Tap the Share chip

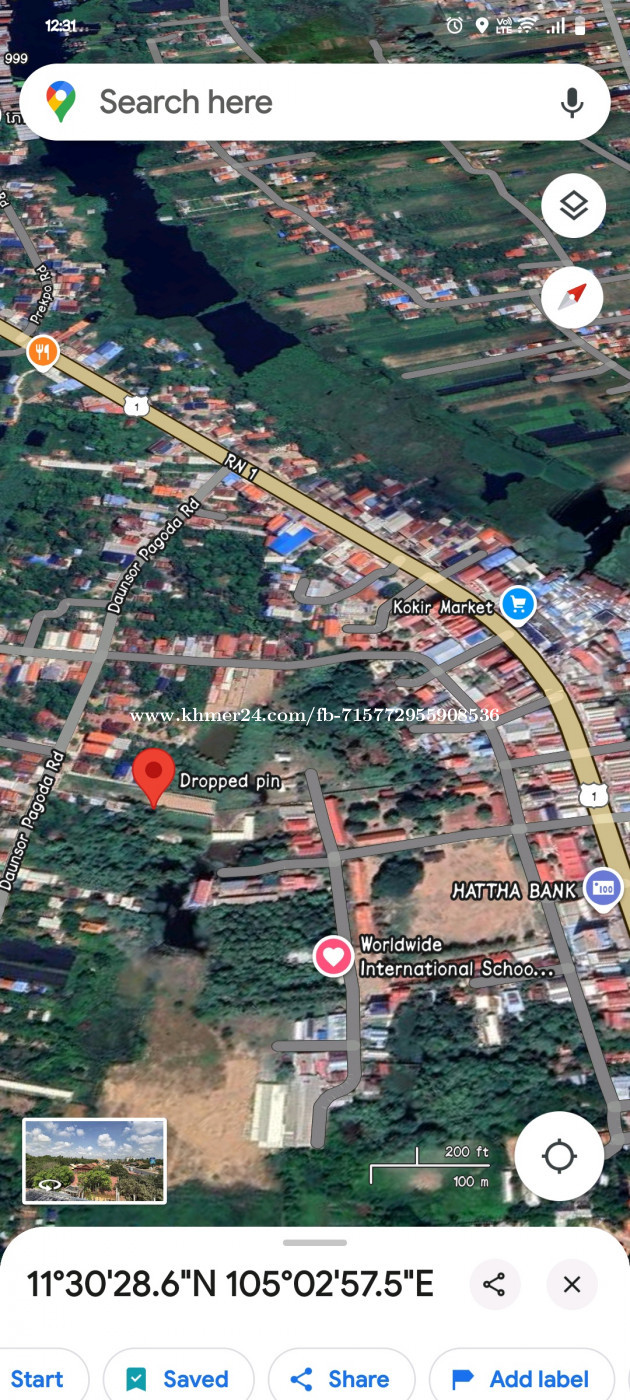(342, 1379)
